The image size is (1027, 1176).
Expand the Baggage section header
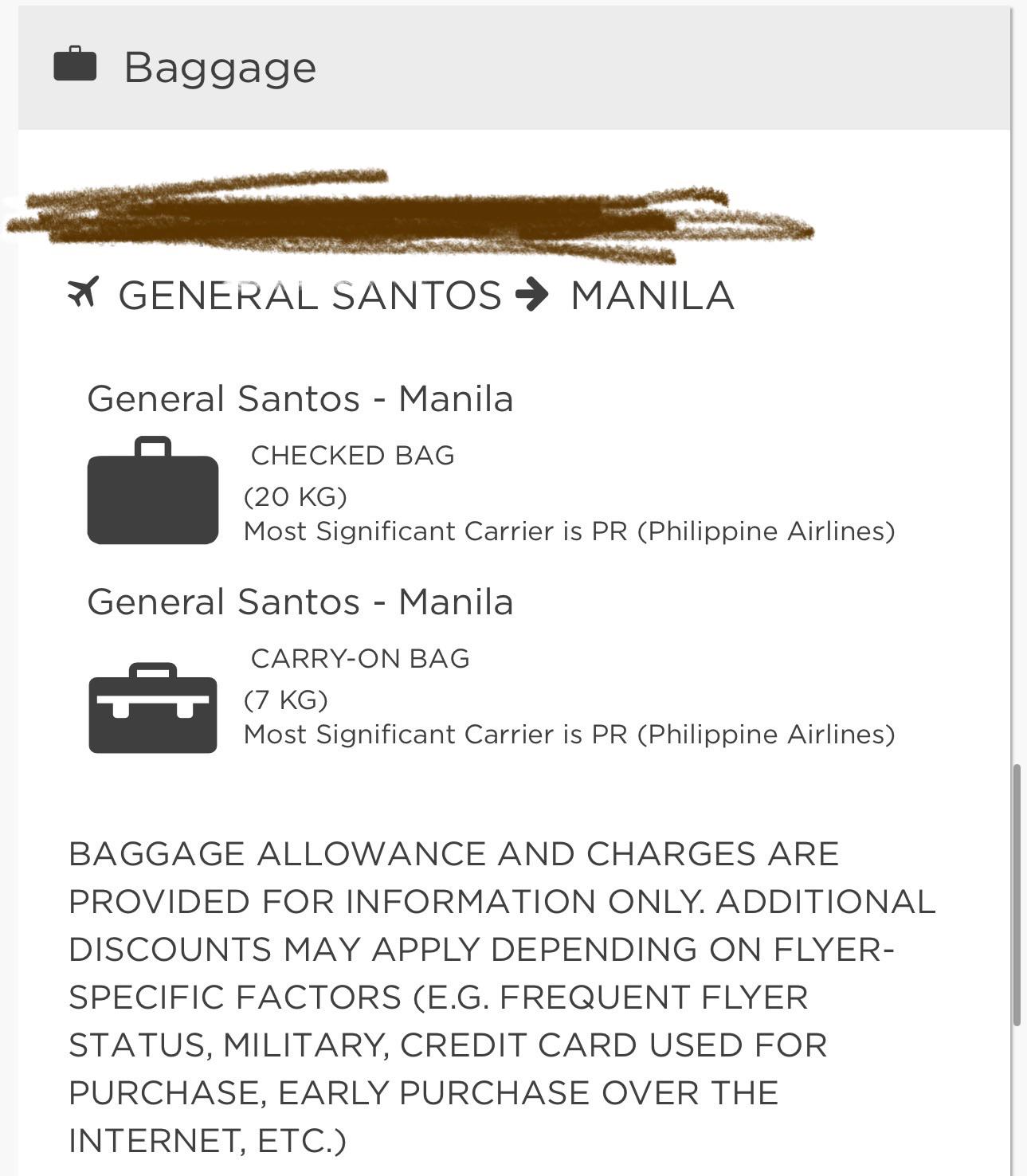(220, 68)
